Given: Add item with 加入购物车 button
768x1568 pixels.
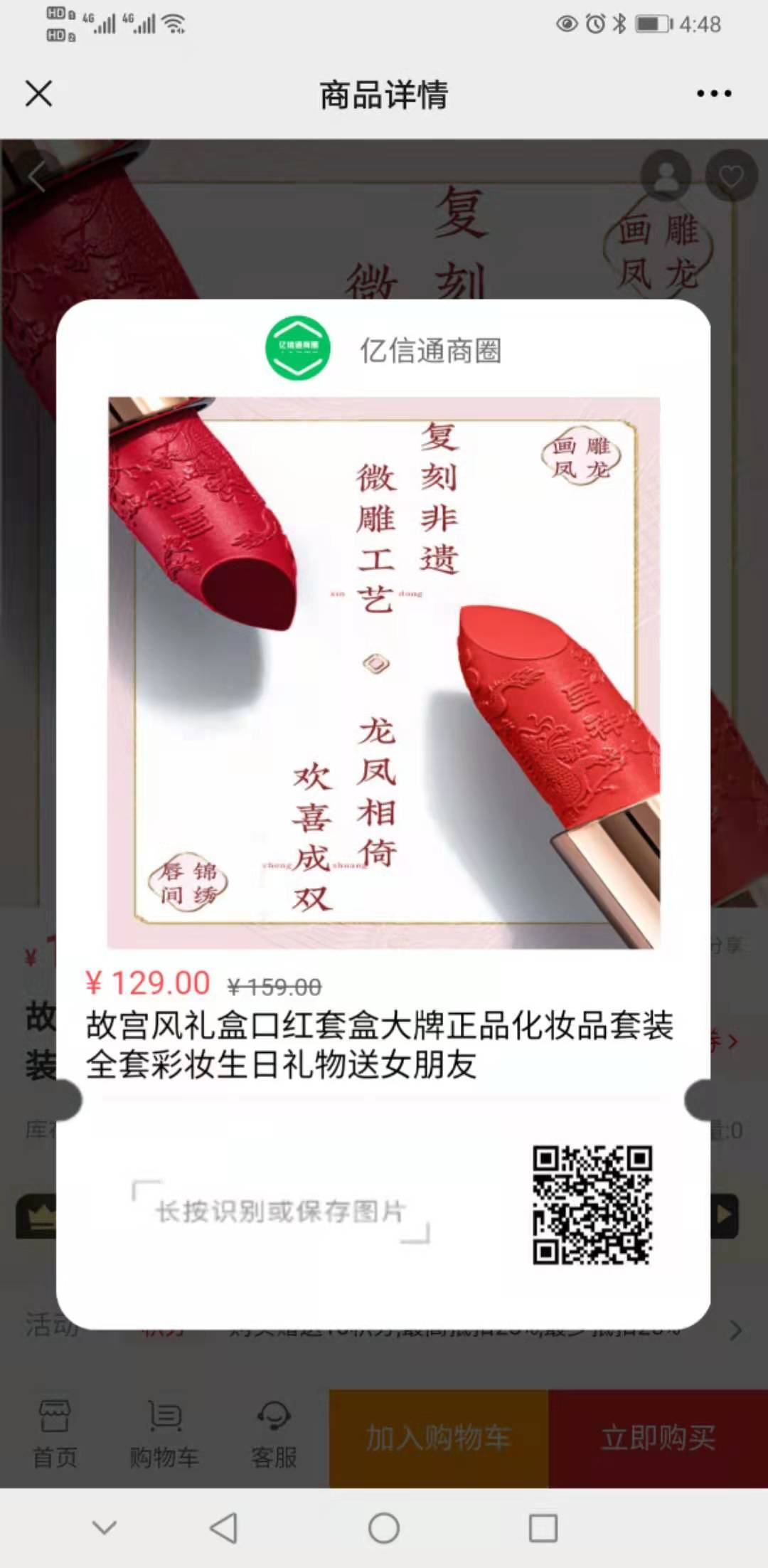Looking at the screenshot, I should [x=438, y=1439].
